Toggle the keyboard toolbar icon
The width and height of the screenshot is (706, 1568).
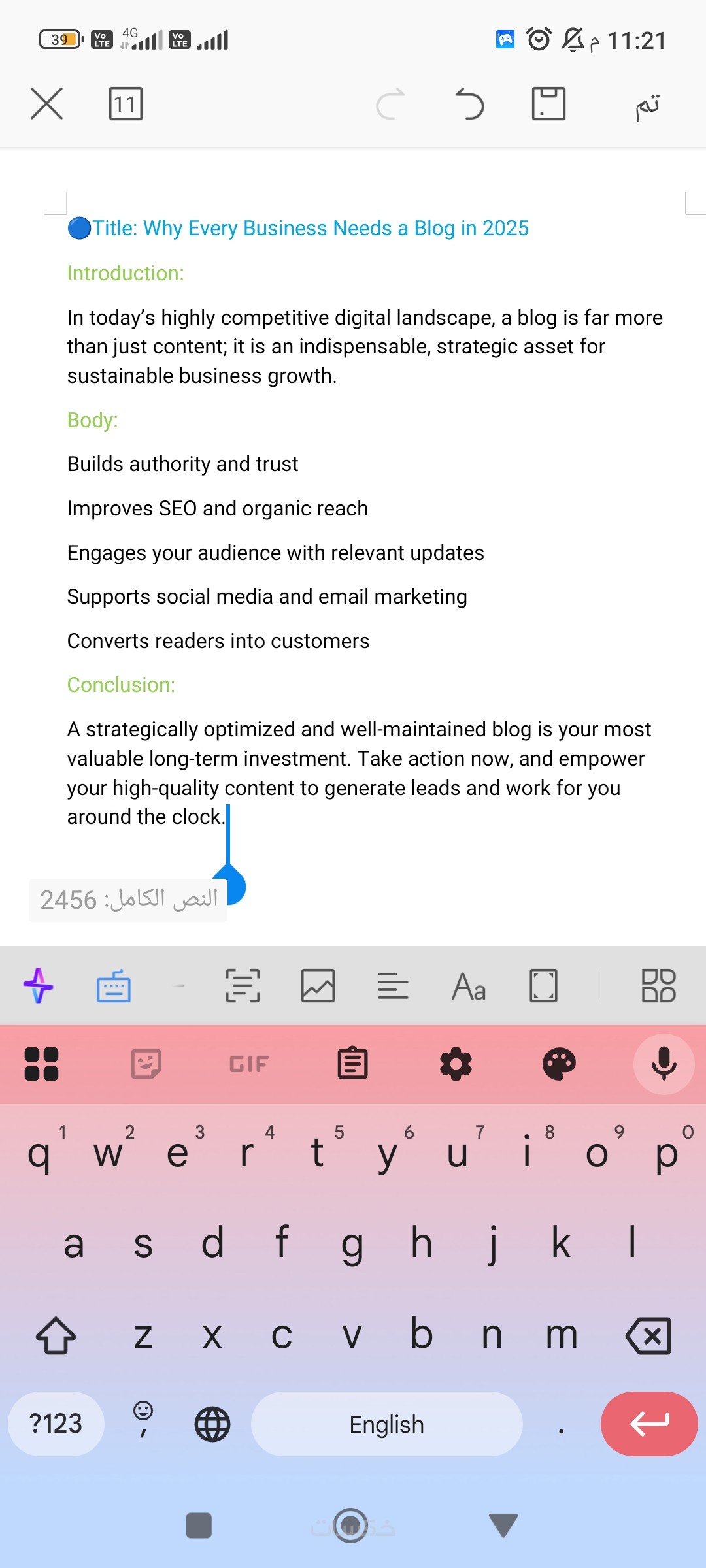(x=114, y=986)
